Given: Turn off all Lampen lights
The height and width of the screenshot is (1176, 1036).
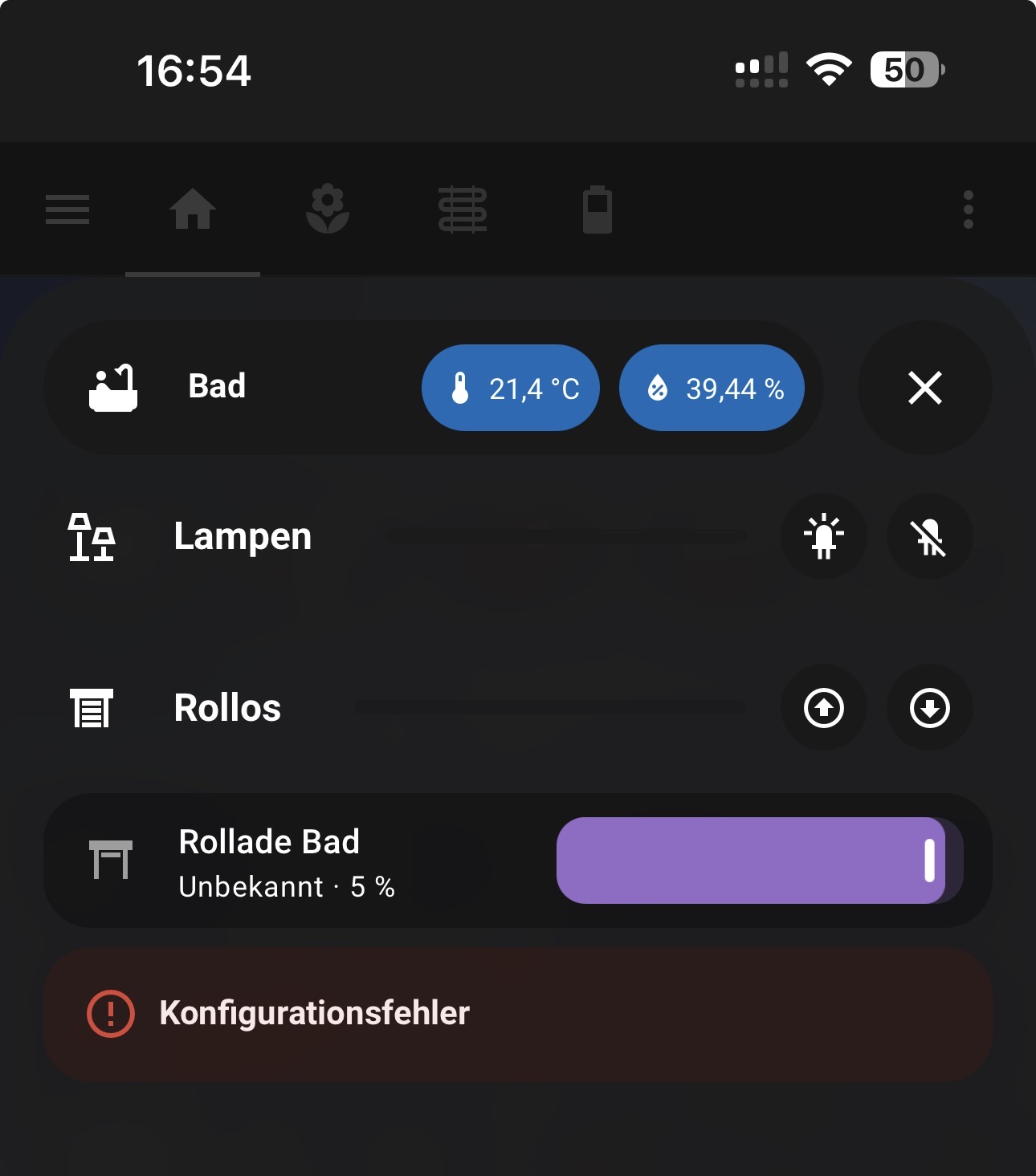Looking at the screenshot, I should pyautogui.click(x=929, y=536).
